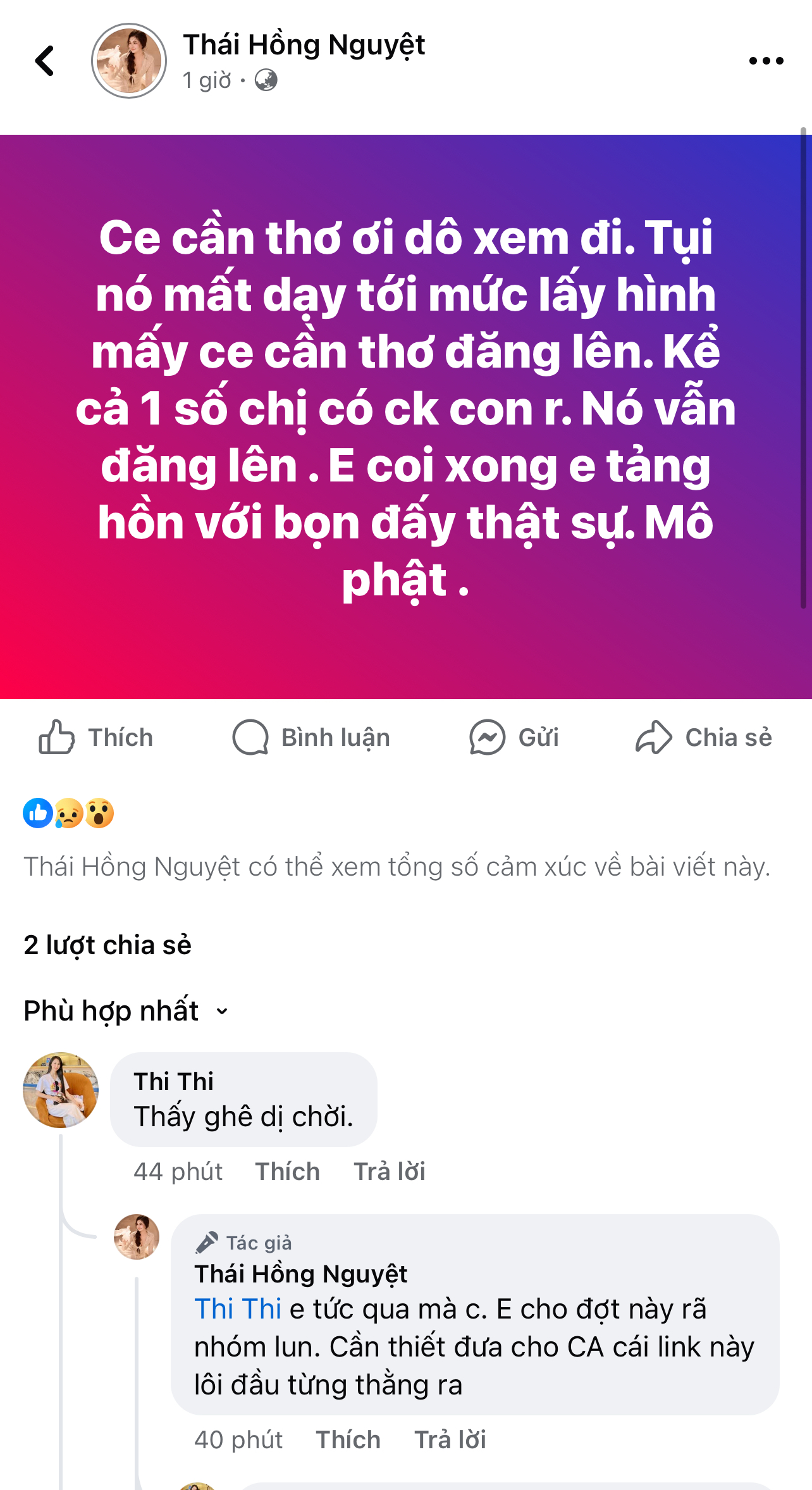Reply to Thái Hồng Nguyệt's 40 phút comment

tap(450, 1440)
